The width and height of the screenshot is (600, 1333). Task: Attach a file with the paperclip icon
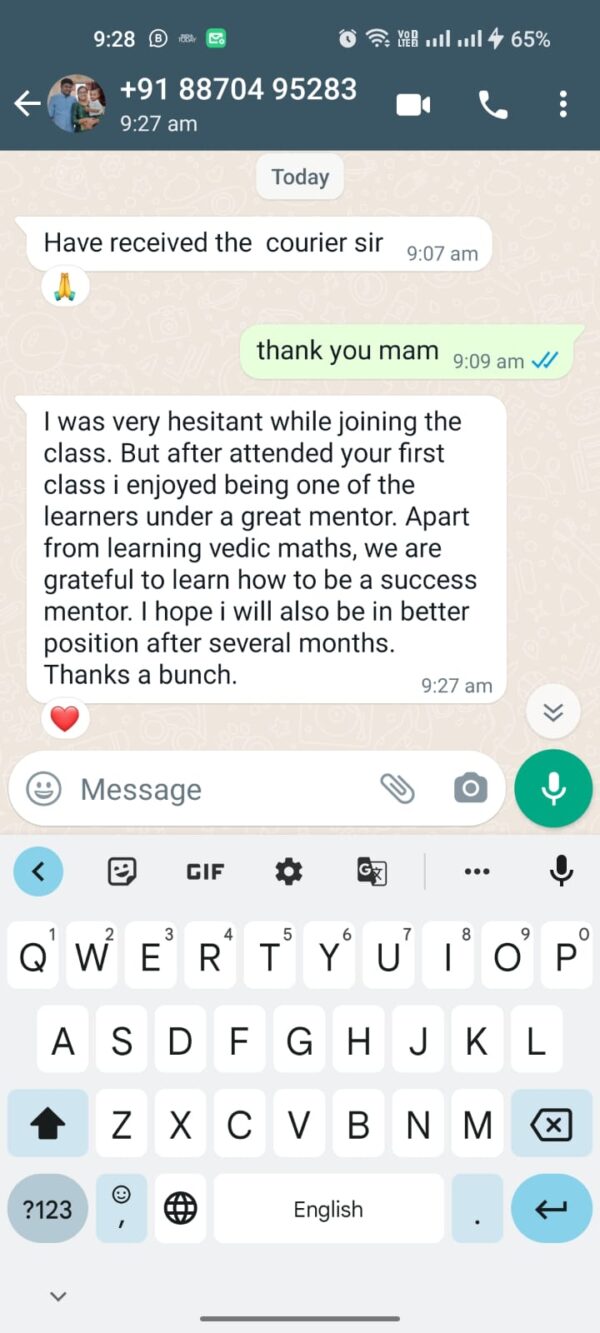tap(397, 789)
